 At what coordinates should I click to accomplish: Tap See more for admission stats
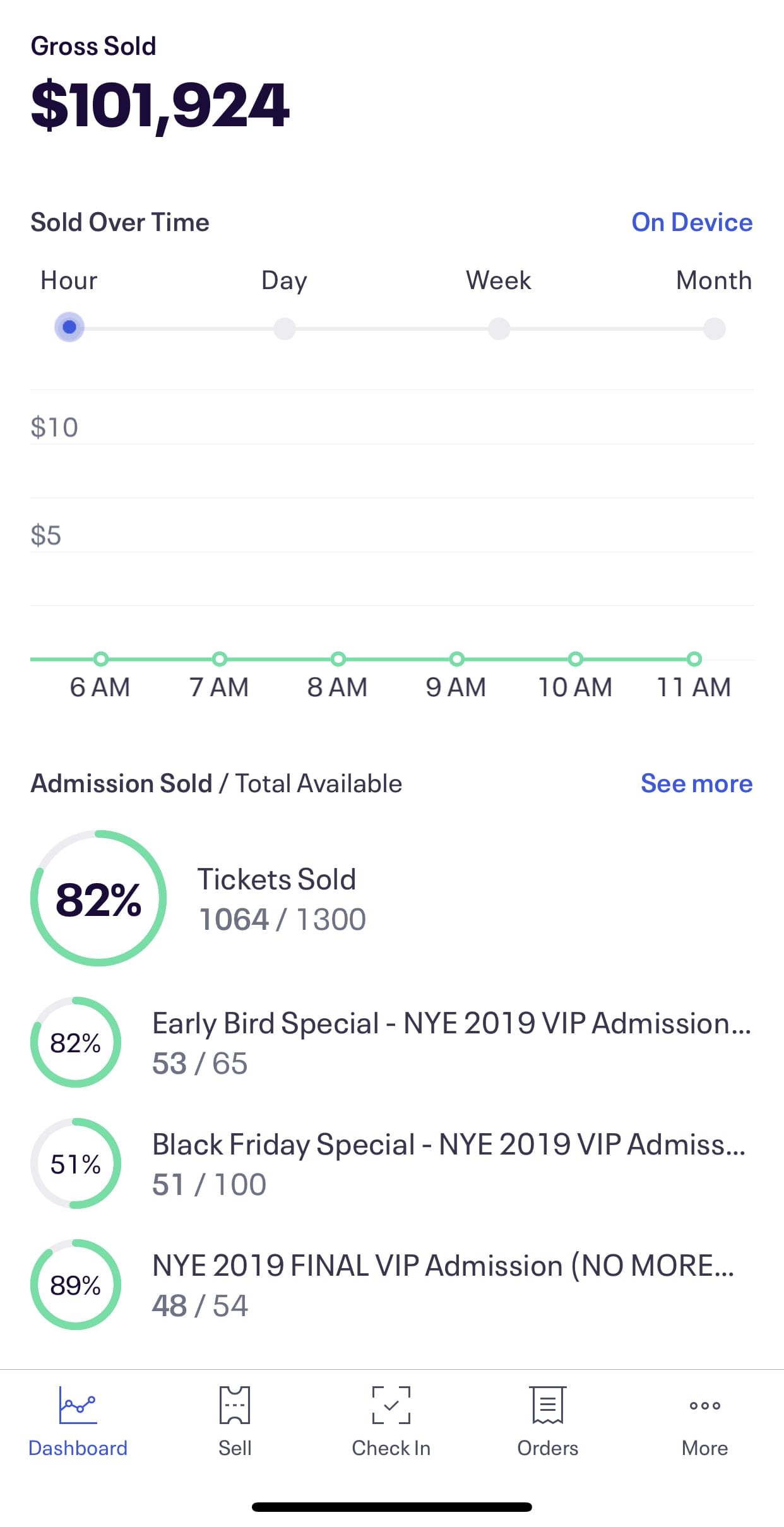(x=696, y=783)
